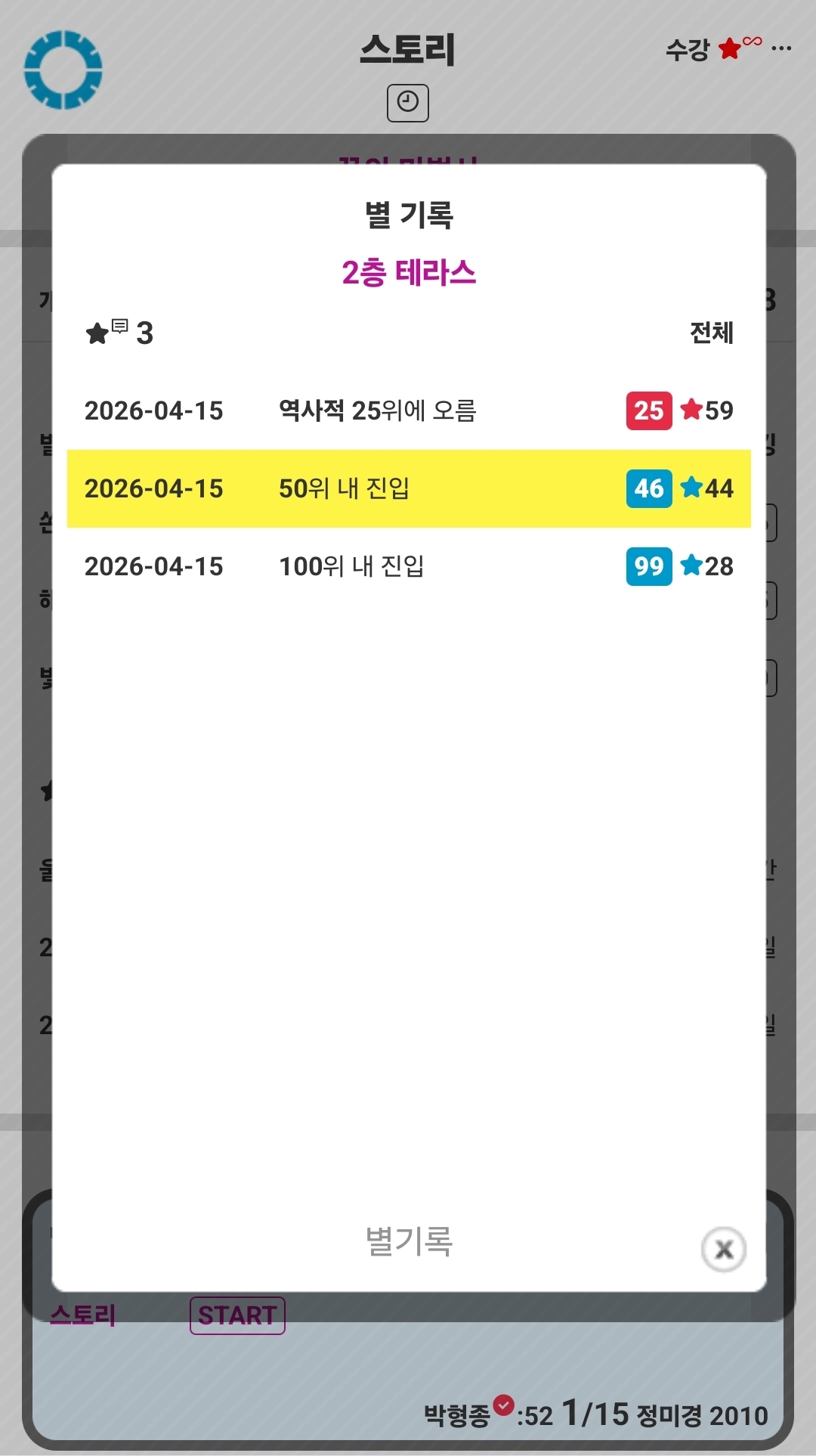This screenshot has height=1456, width=816.
Task: Select the 50위 내 진입 record row
Action: (x=409, y=488)
